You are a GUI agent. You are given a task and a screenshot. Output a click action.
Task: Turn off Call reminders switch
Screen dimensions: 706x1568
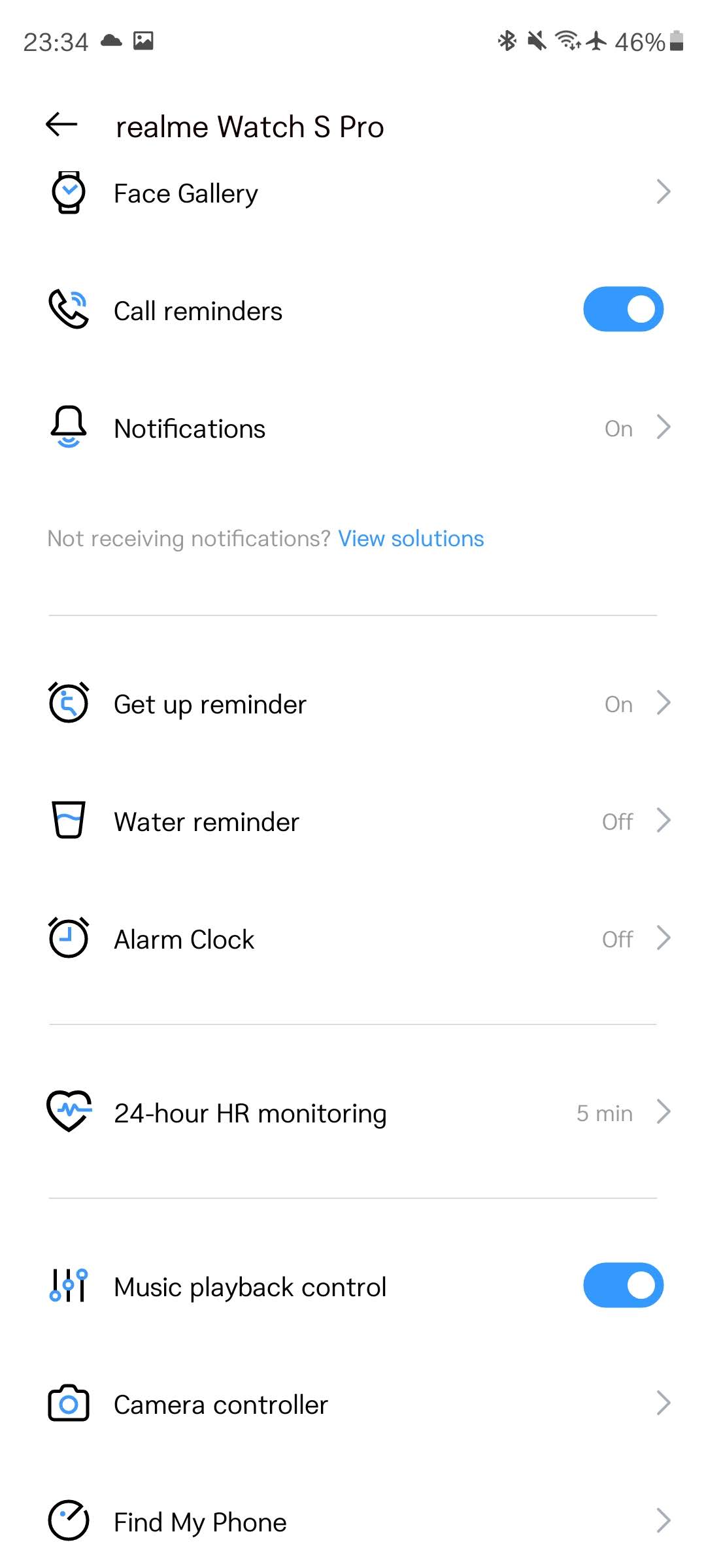pos(622,310)
